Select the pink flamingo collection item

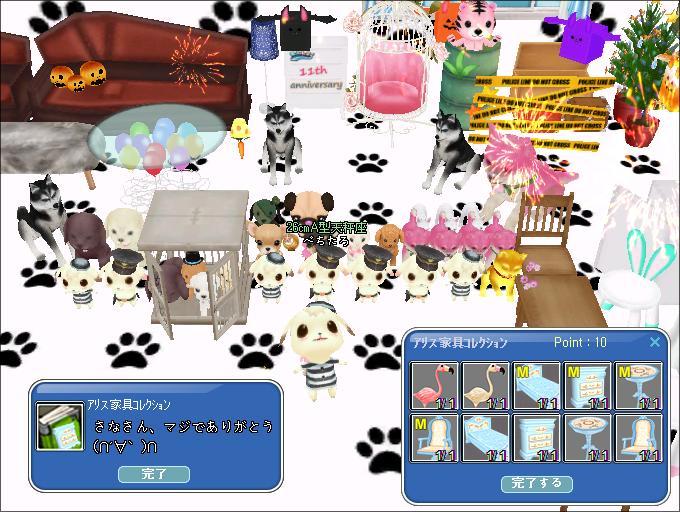(434, 385)
